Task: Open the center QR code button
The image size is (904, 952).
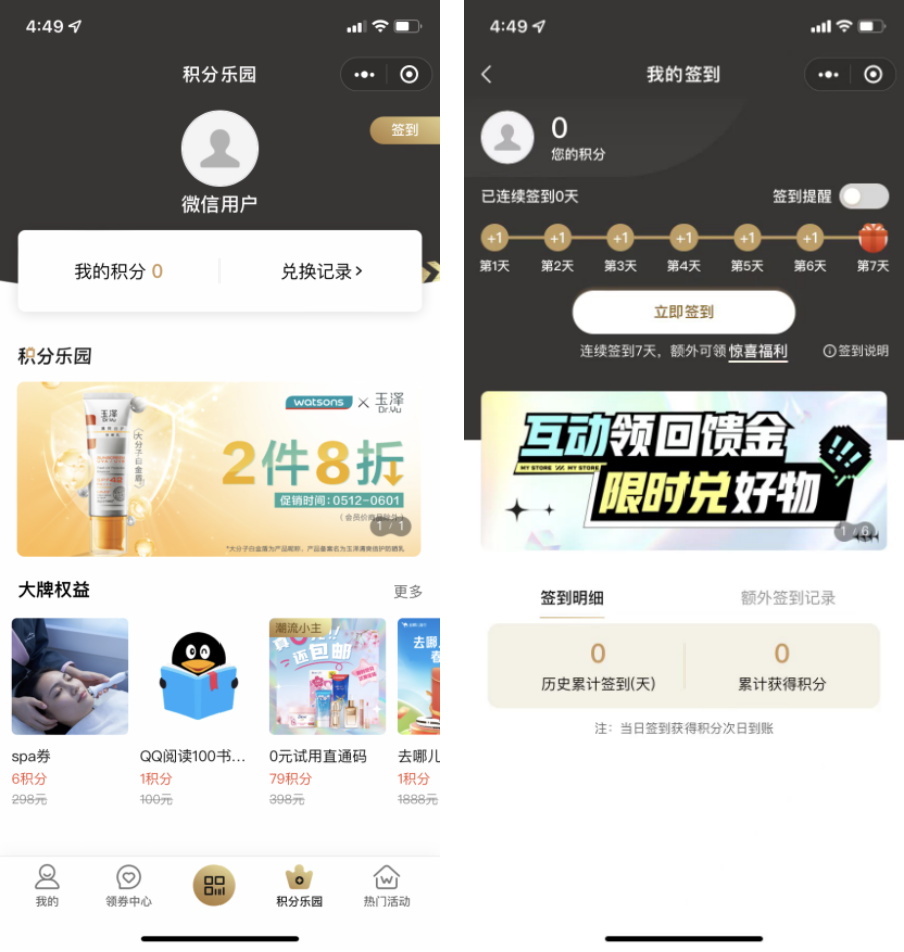Action: (x=214, y=885)
